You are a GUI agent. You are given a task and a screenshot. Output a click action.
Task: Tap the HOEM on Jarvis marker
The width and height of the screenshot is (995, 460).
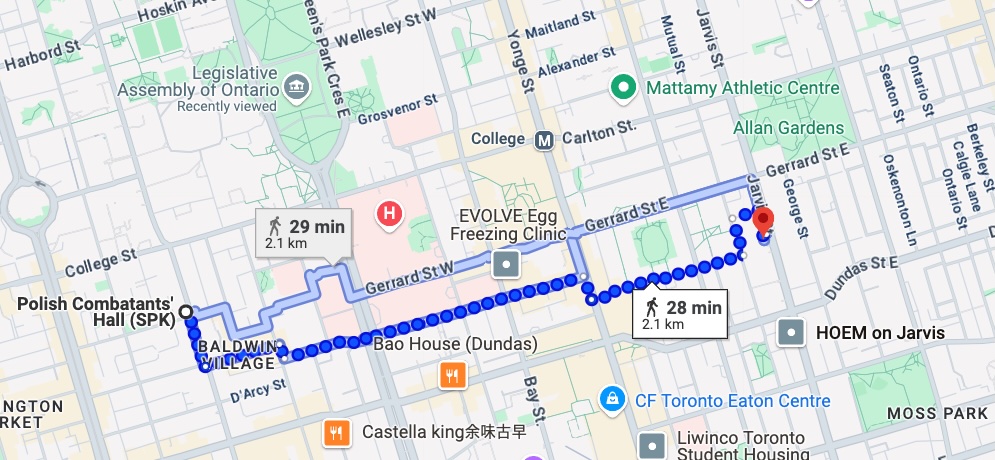(x=792, y=333)
